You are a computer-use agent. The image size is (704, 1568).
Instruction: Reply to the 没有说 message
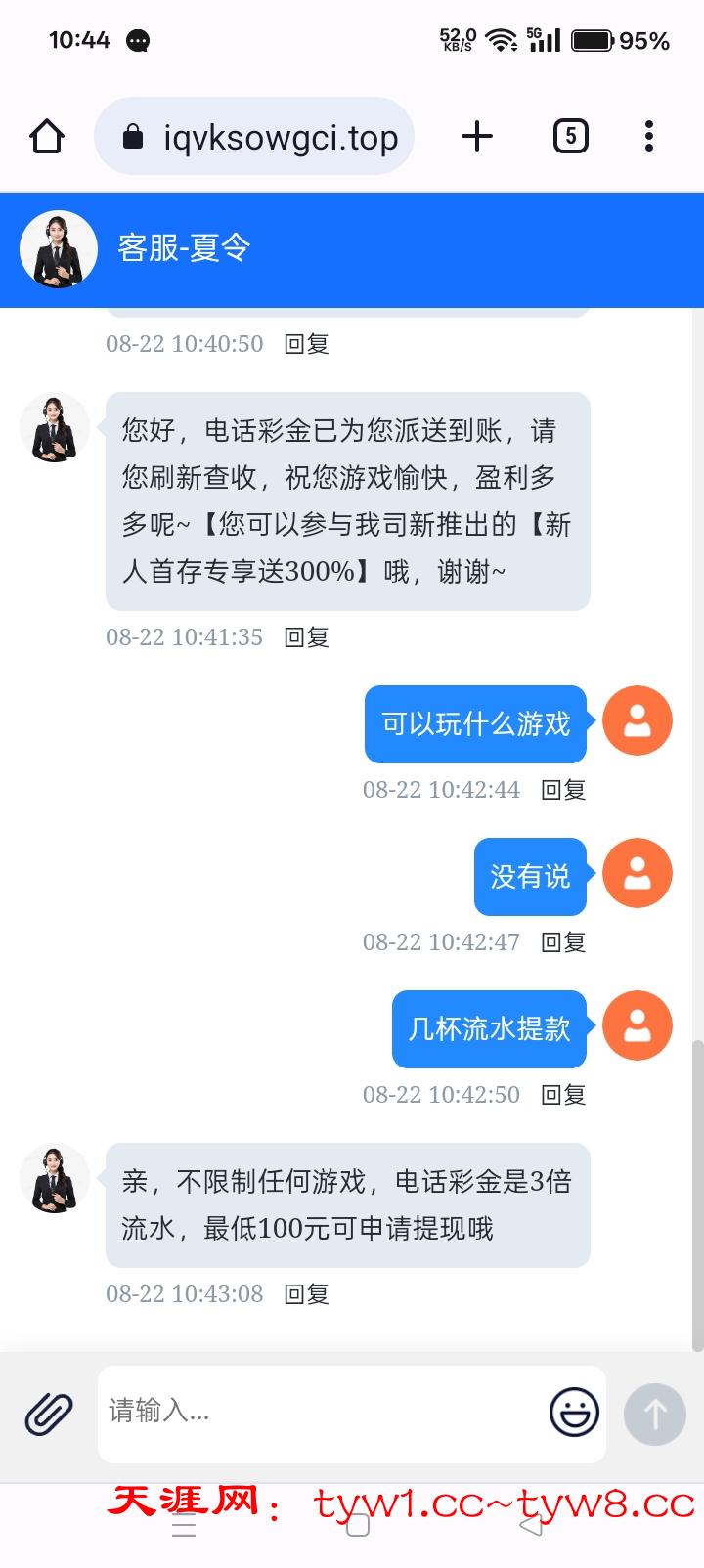pyautogui.click(x=563, y=942)
